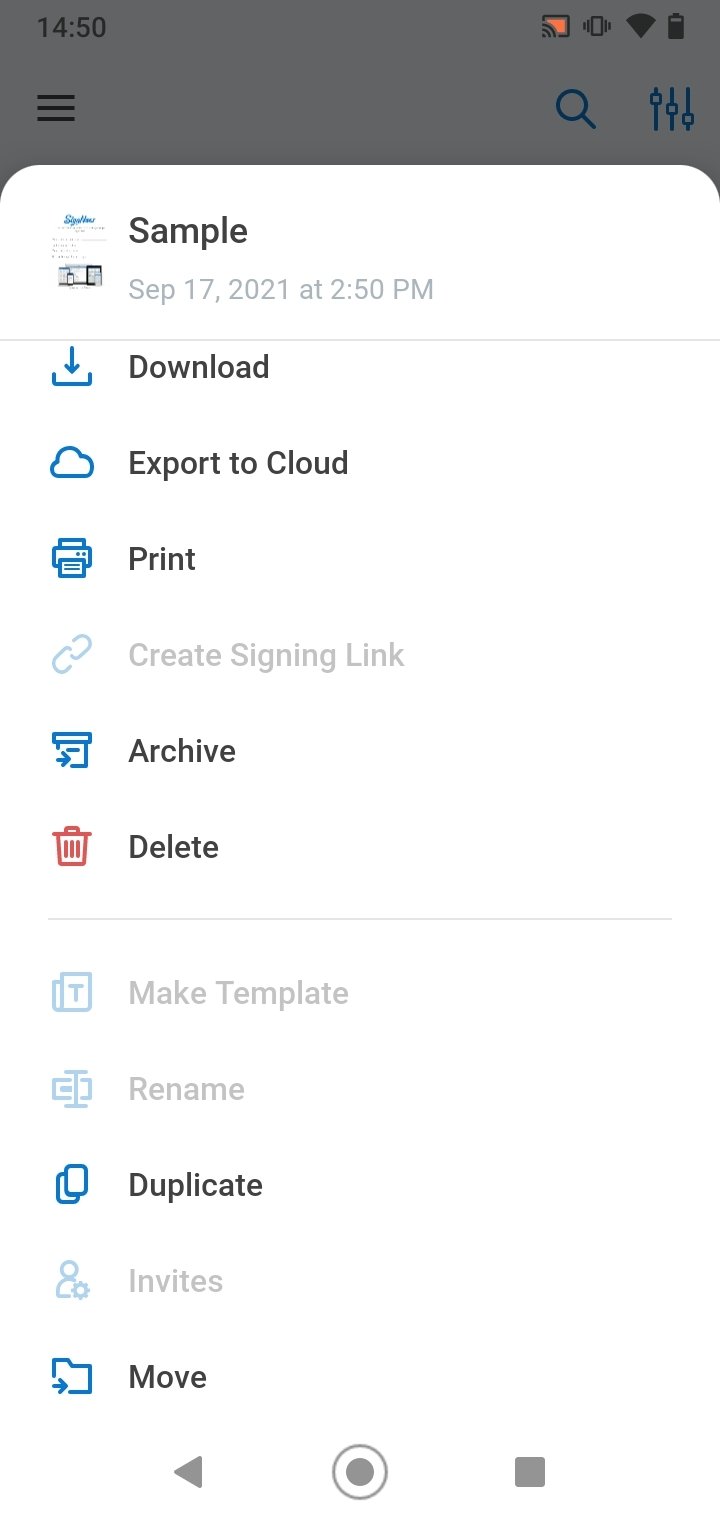
Task: Tap the search magnifier icon
Action: click(576, 108)
